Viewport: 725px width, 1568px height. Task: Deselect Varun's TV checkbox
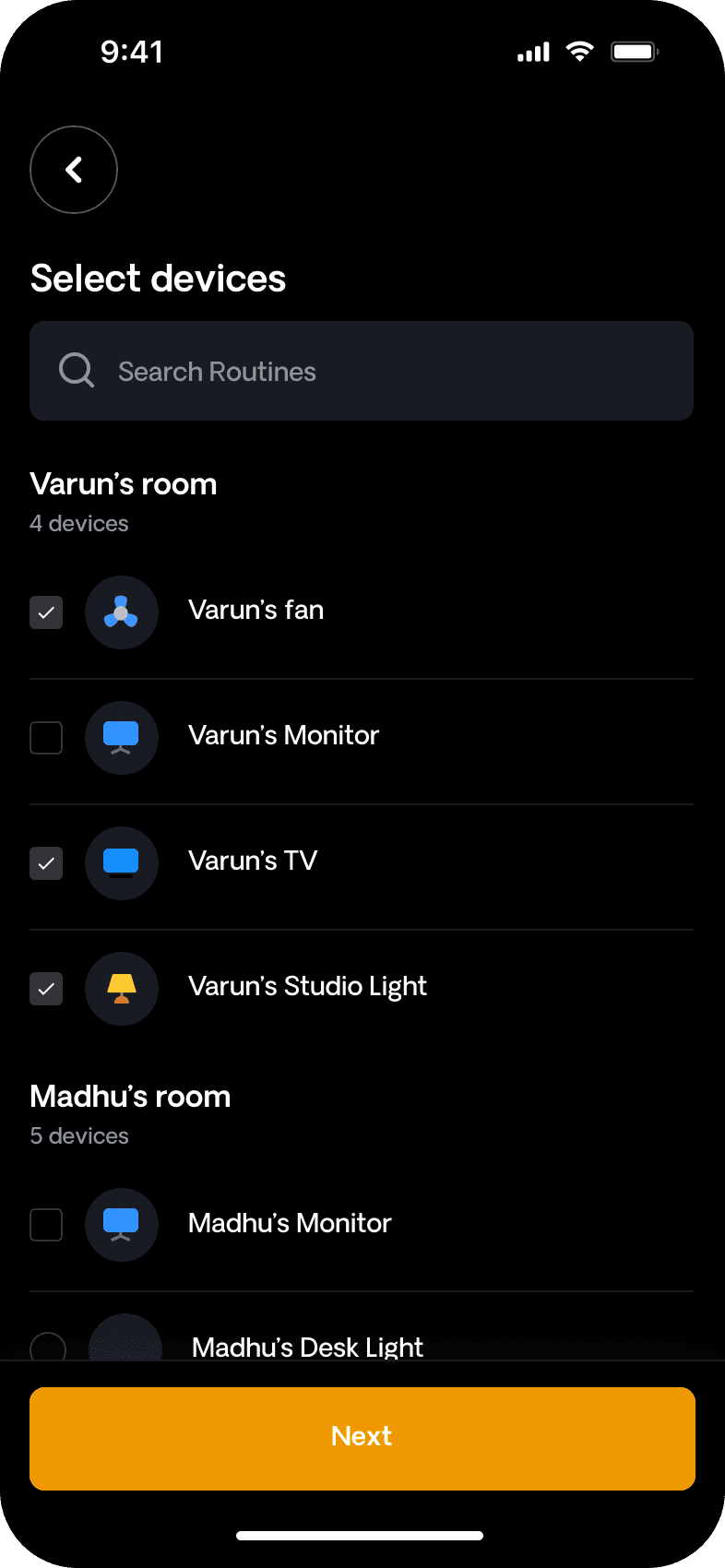tap(46, 863)
